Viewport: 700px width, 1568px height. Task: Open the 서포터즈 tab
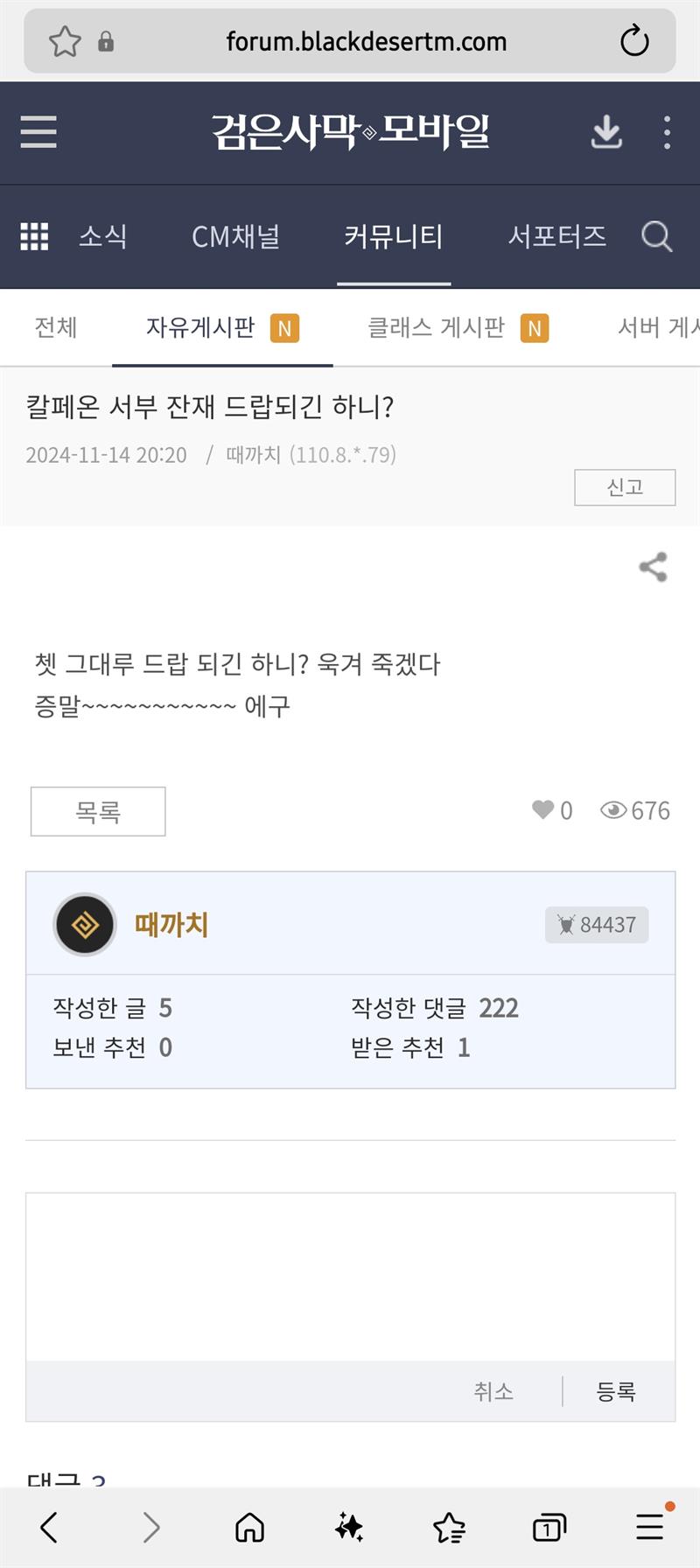[556, 236]
